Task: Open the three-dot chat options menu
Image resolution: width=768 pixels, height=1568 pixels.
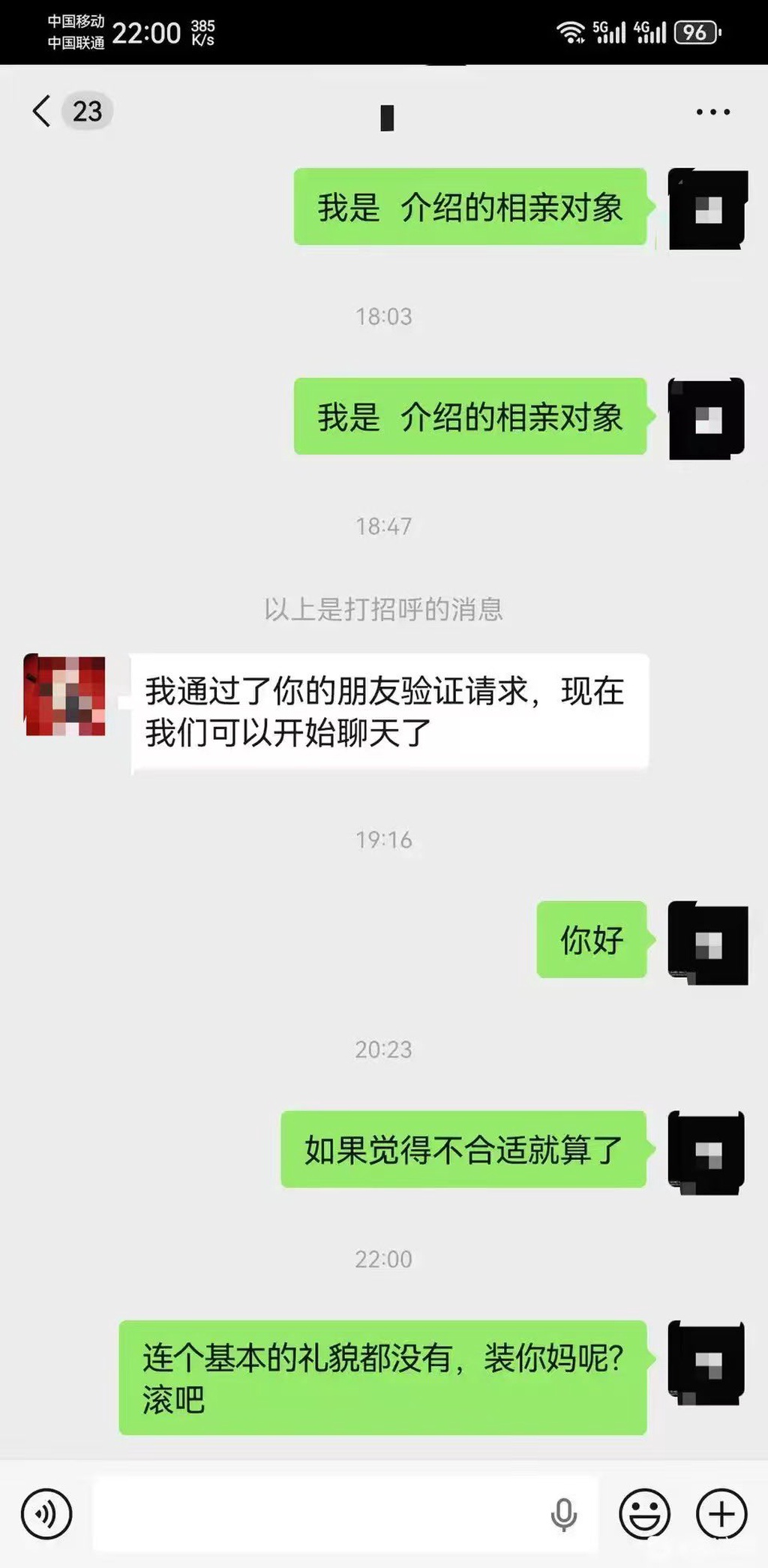Action: 712,112
